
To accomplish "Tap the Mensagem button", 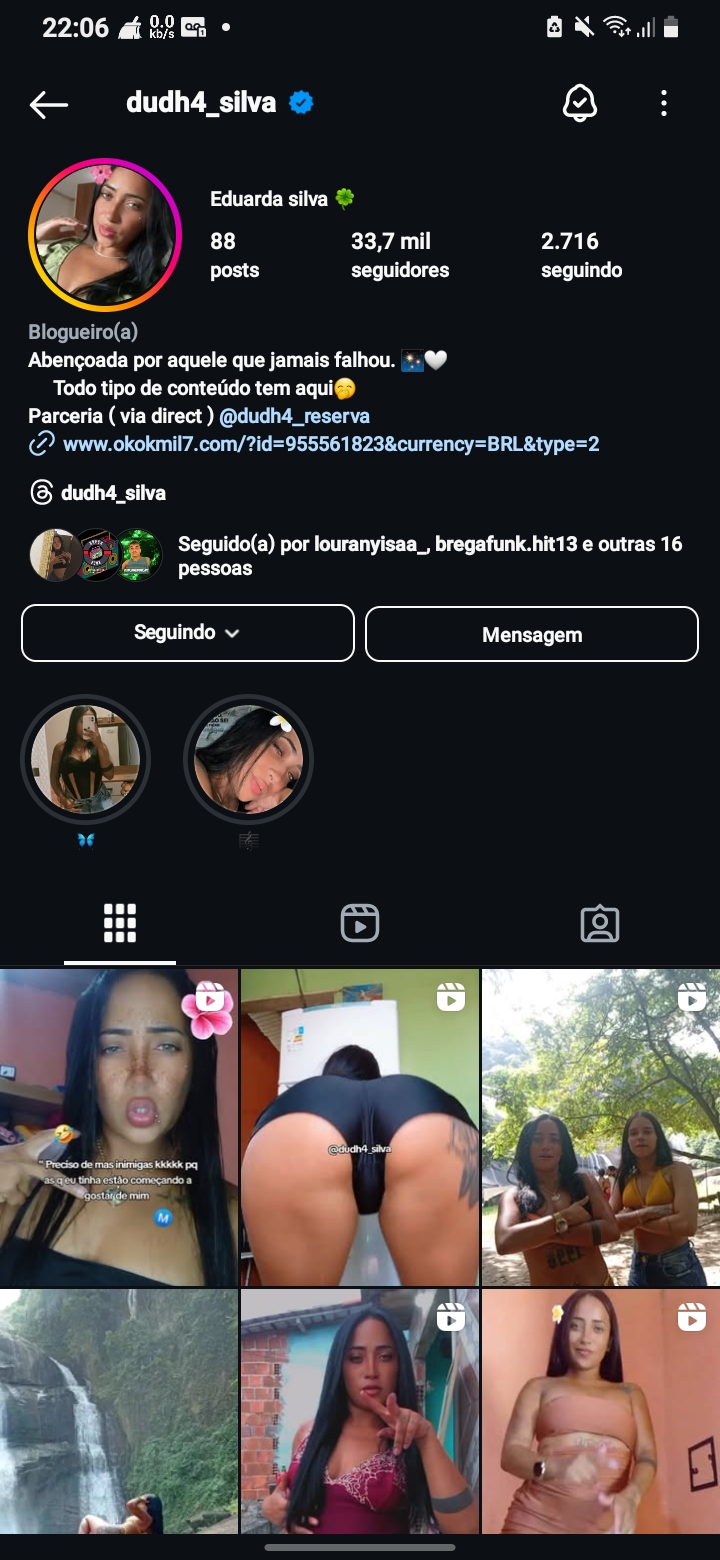I will coord(531,633).
